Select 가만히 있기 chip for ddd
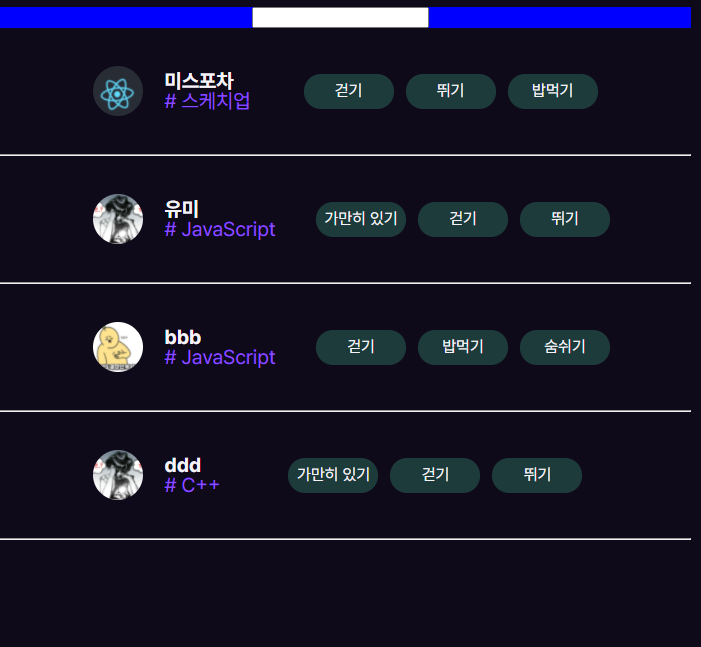701x647 pixels. 332,475
